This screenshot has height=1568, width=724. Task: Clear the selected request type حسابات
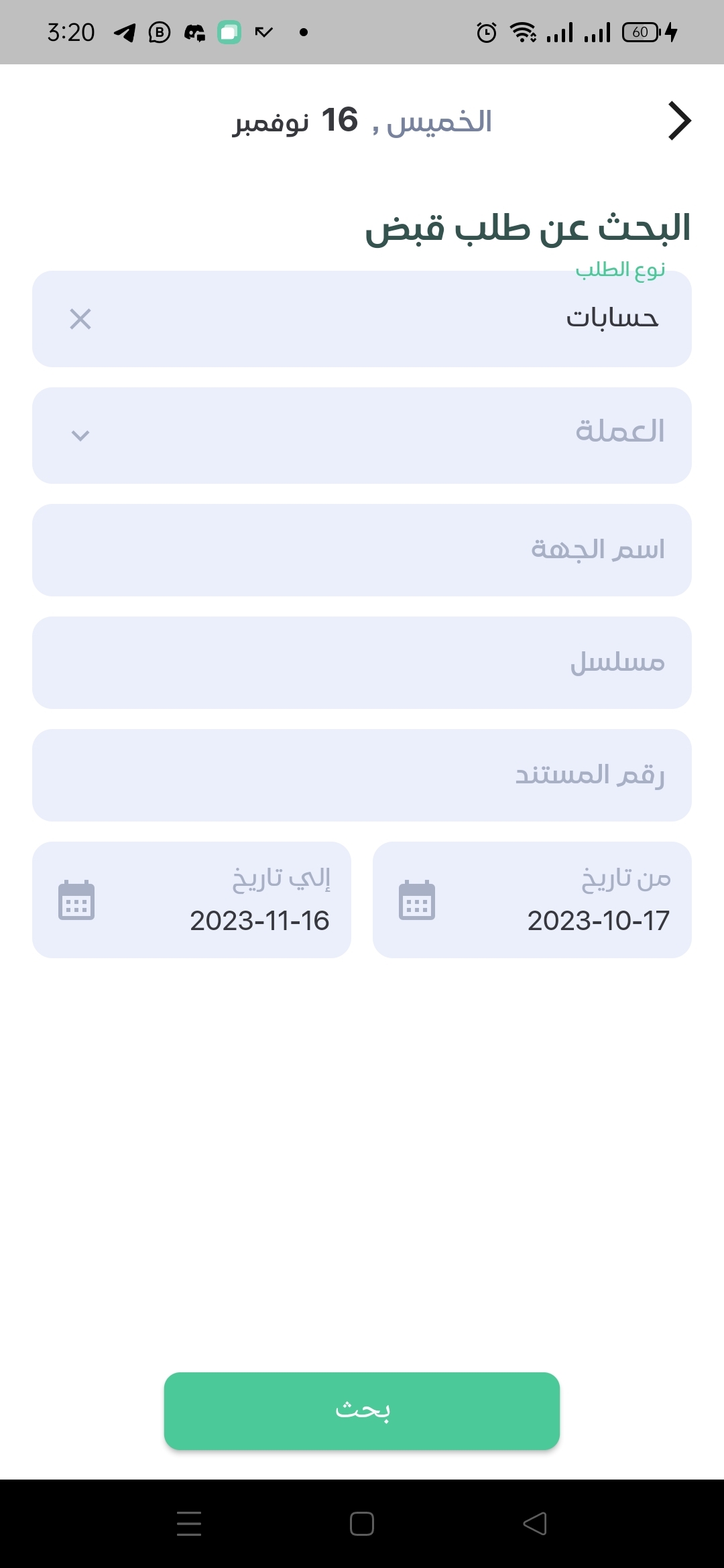[80, 319]
